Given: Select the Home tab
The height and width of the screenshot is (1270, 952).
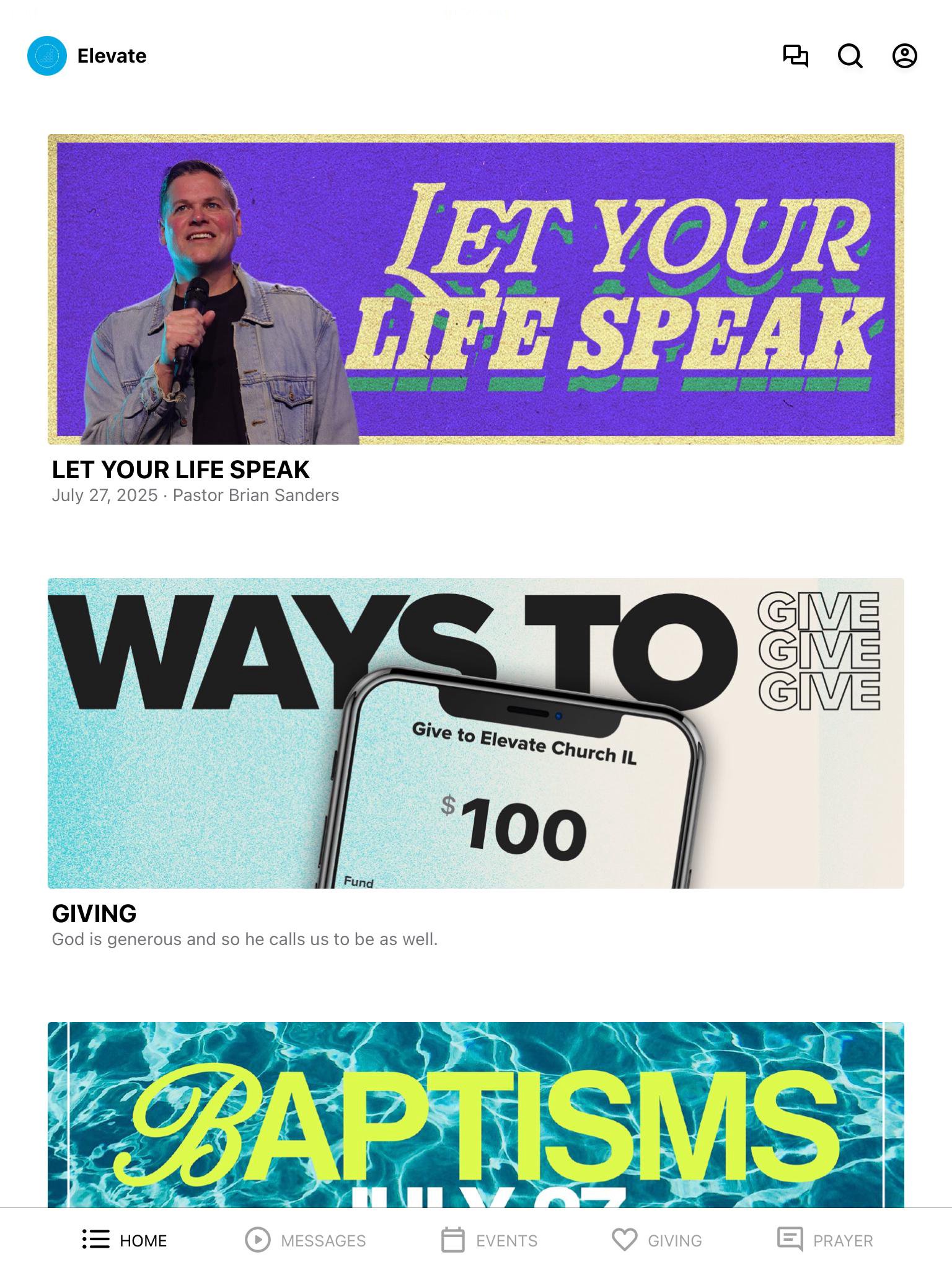Looking at the screenshot, I should click(125, 1240).
